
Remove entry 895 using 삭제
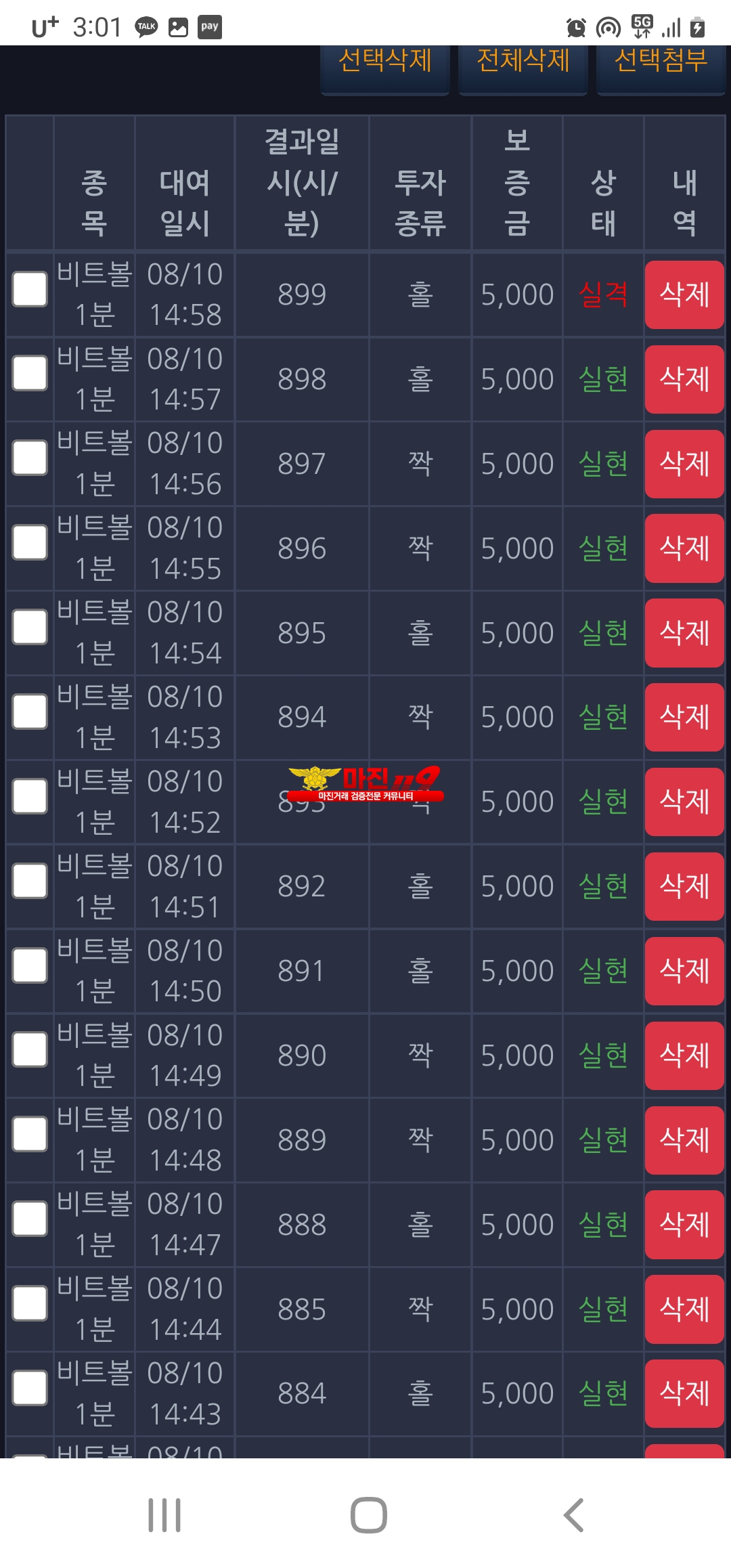(x=684, y=633)
